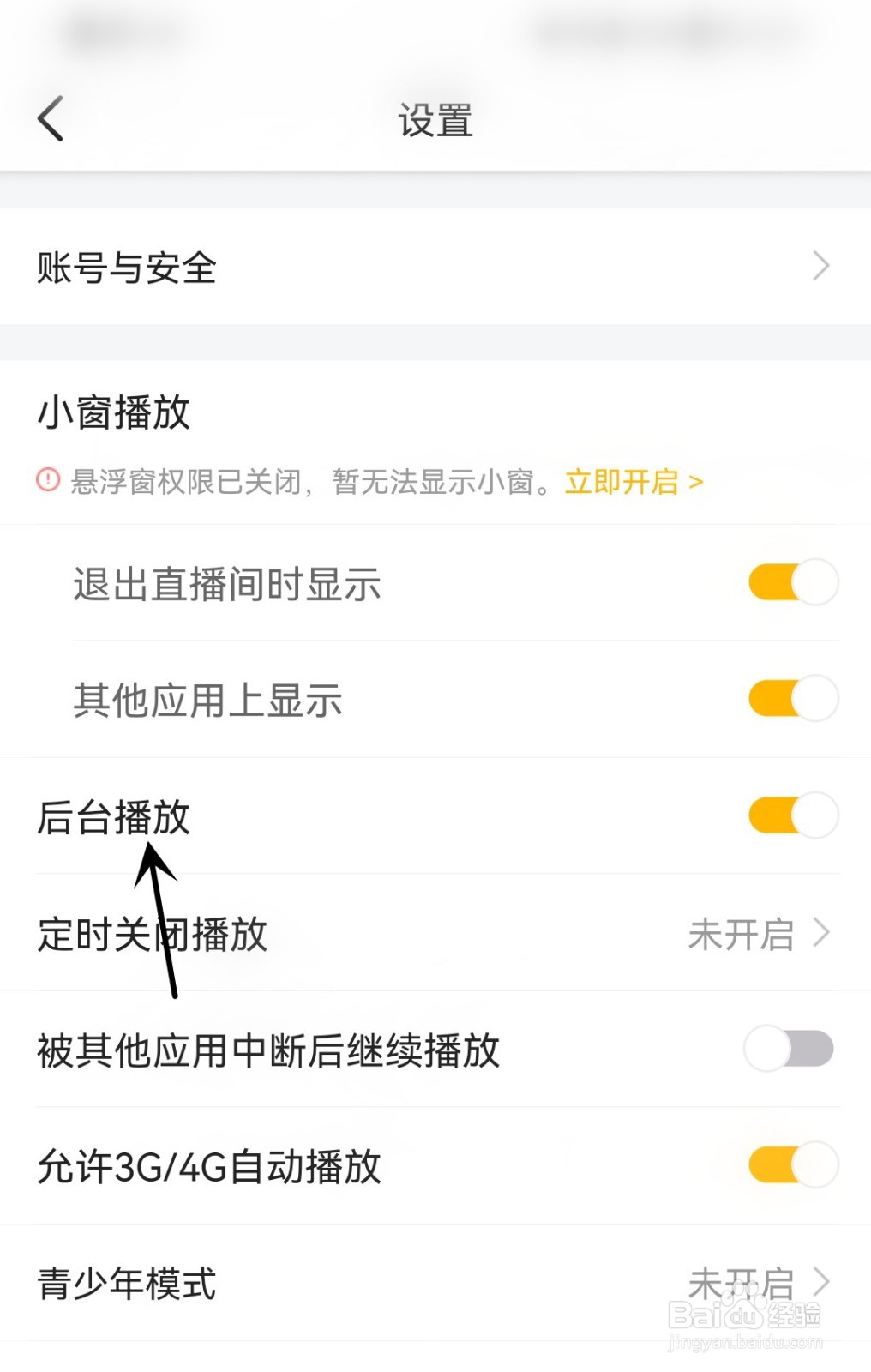Turn off 退出直播间时显示 switch
The height and width of the screenshot is (1372, 871).
click(x=792, y=583)
